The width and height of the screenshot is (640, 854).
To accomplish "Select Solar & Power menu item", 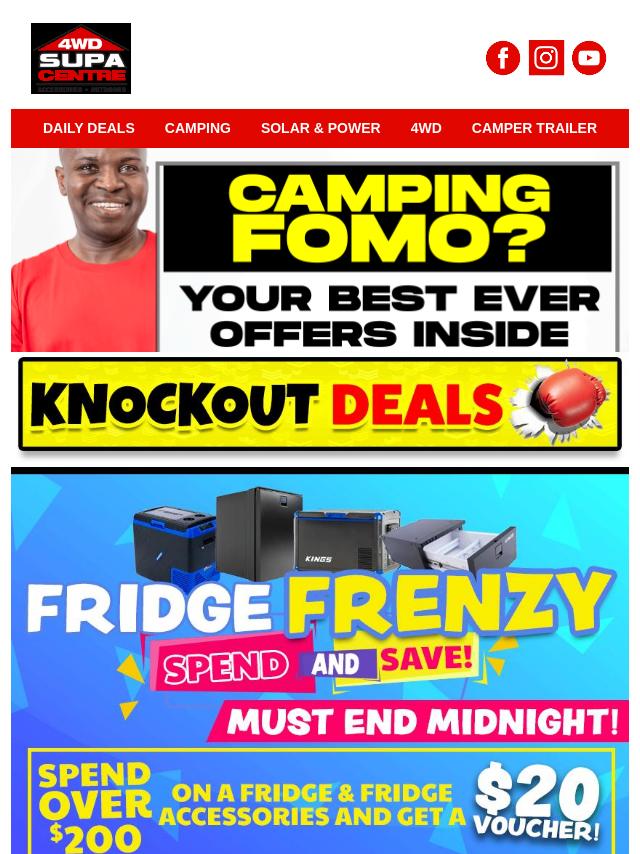I will pos(320,128).
